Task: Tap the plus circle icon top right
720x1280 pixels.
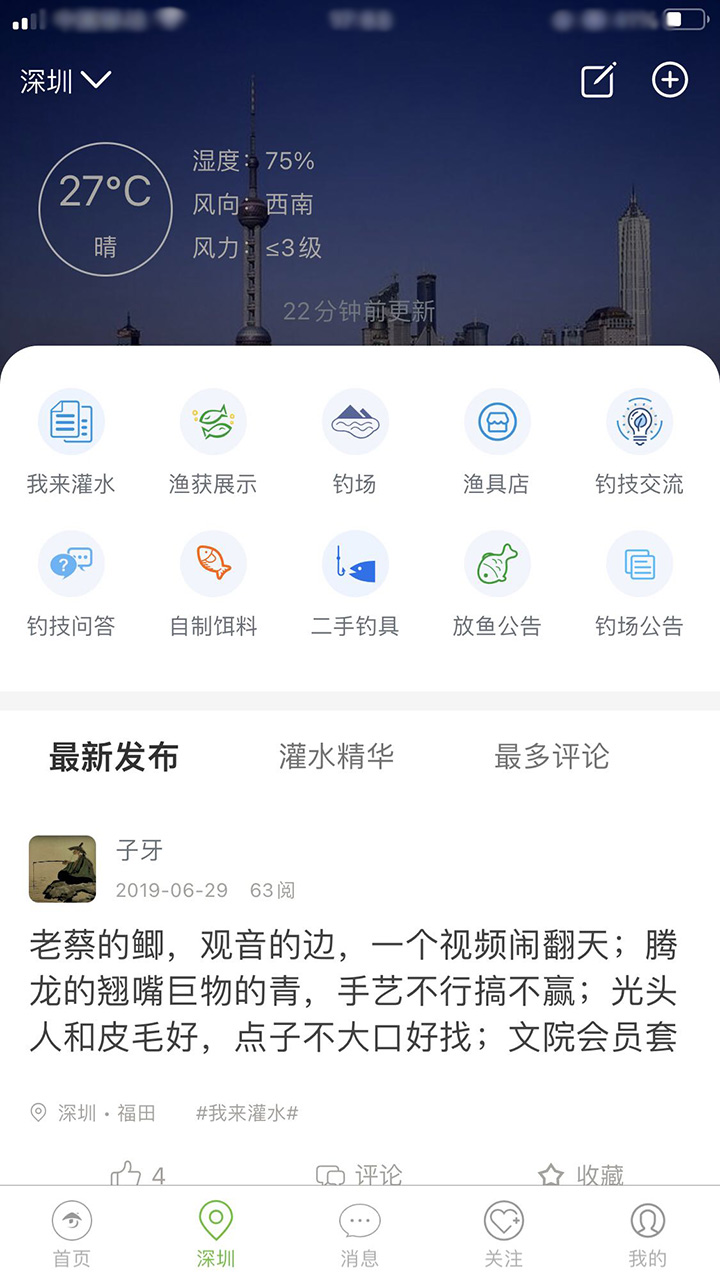Action: 670,80
